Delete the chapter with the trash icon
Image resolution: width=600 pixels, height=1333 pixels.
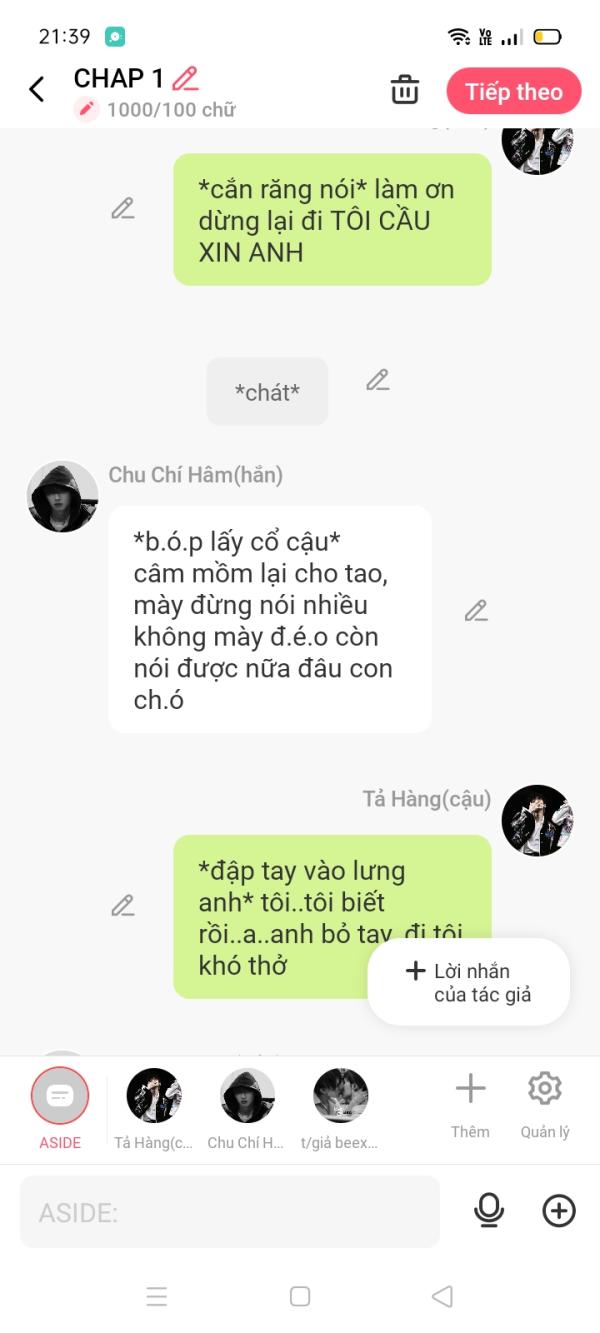[x=405, y=90]
